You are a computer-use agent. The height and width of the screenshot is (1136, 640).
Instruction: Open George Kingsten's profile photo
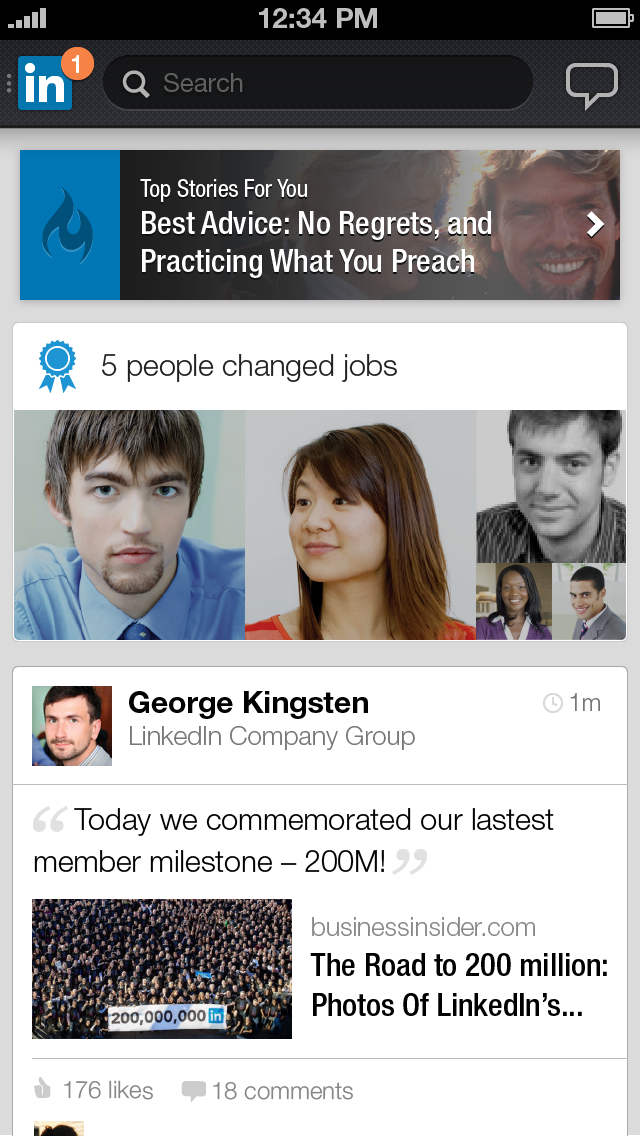click(72, 726)
